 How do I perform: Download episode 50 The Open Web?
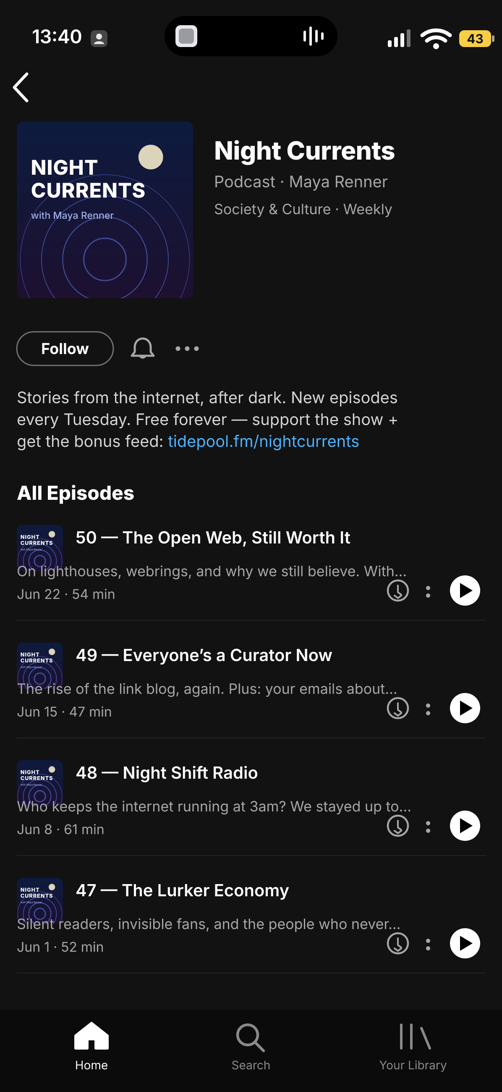click(x=398, y=591)
